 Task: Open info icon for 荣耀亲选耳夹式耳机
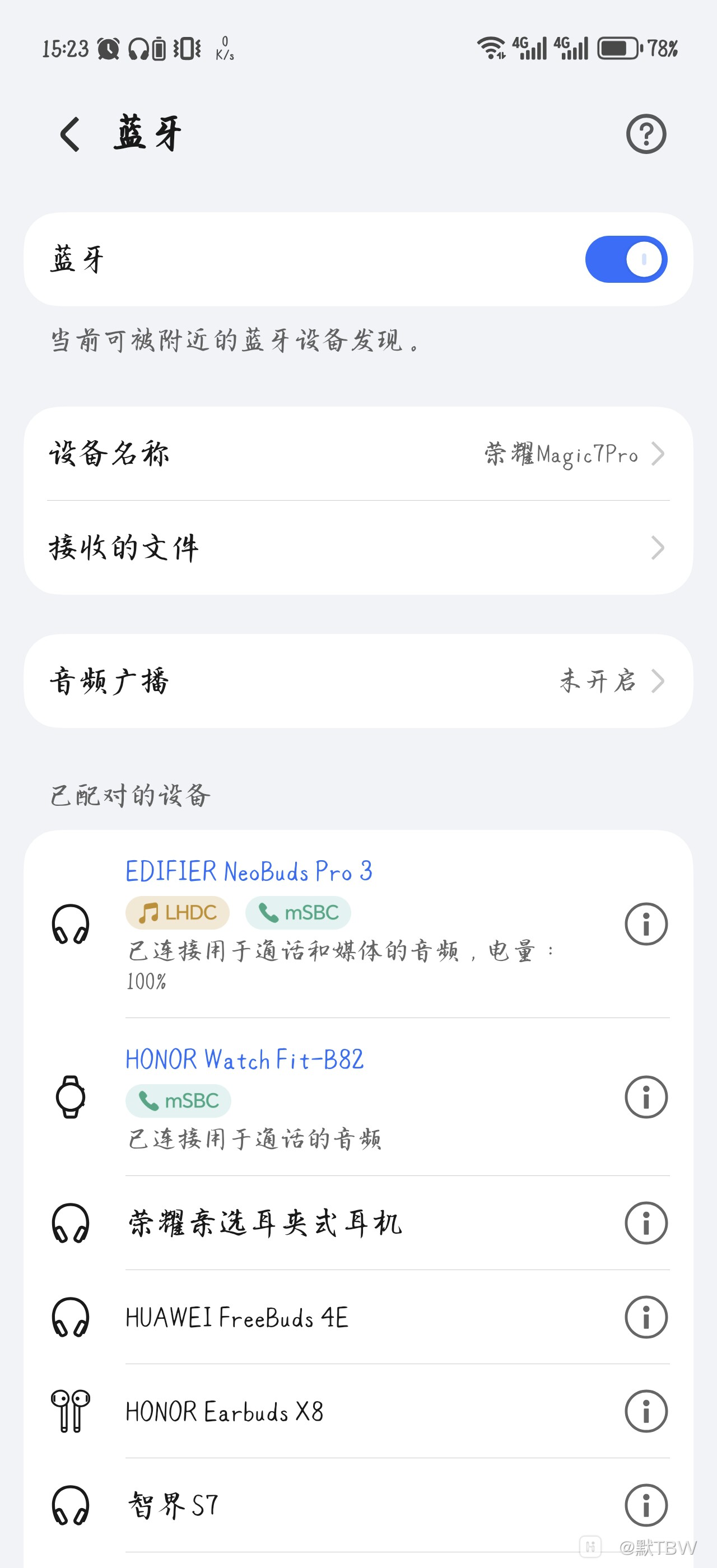click(x=645, y=1224)
